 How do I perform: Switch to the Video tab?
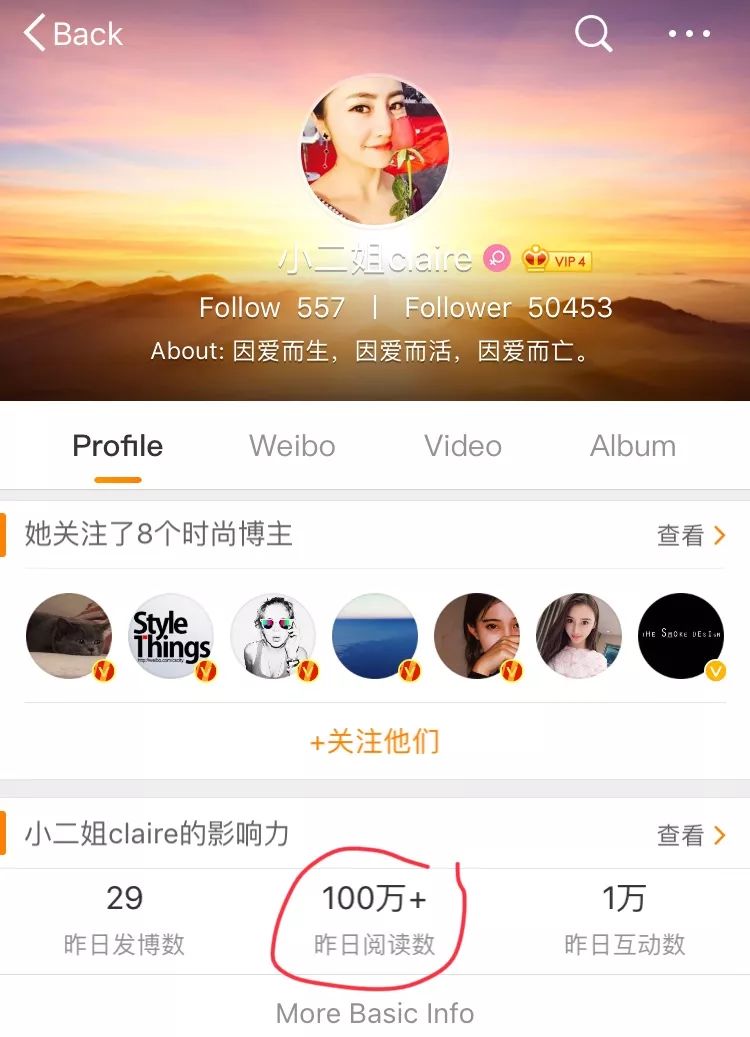pos(463,446)
